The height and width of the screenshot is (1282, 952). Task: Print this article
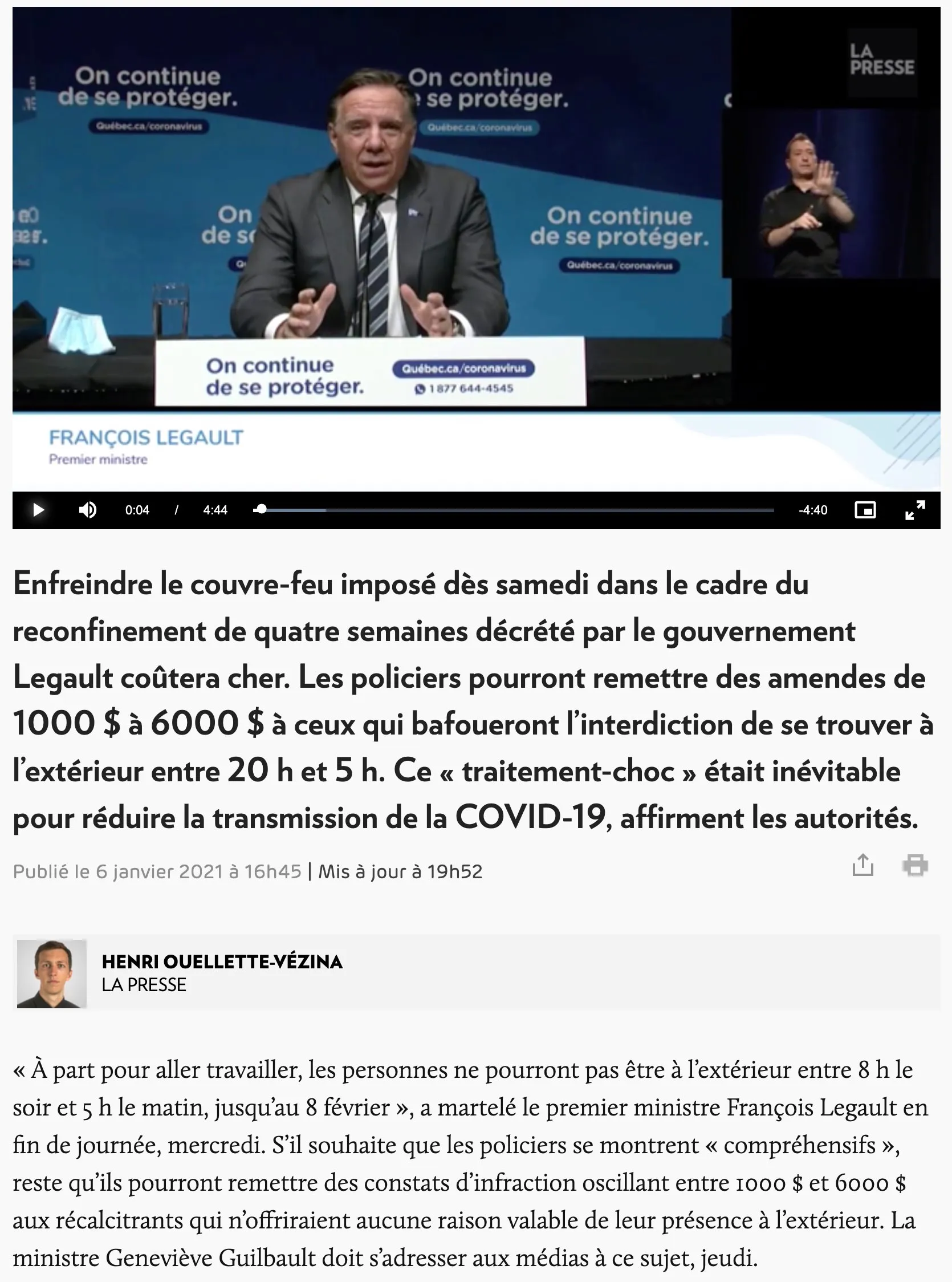point(914,866)
